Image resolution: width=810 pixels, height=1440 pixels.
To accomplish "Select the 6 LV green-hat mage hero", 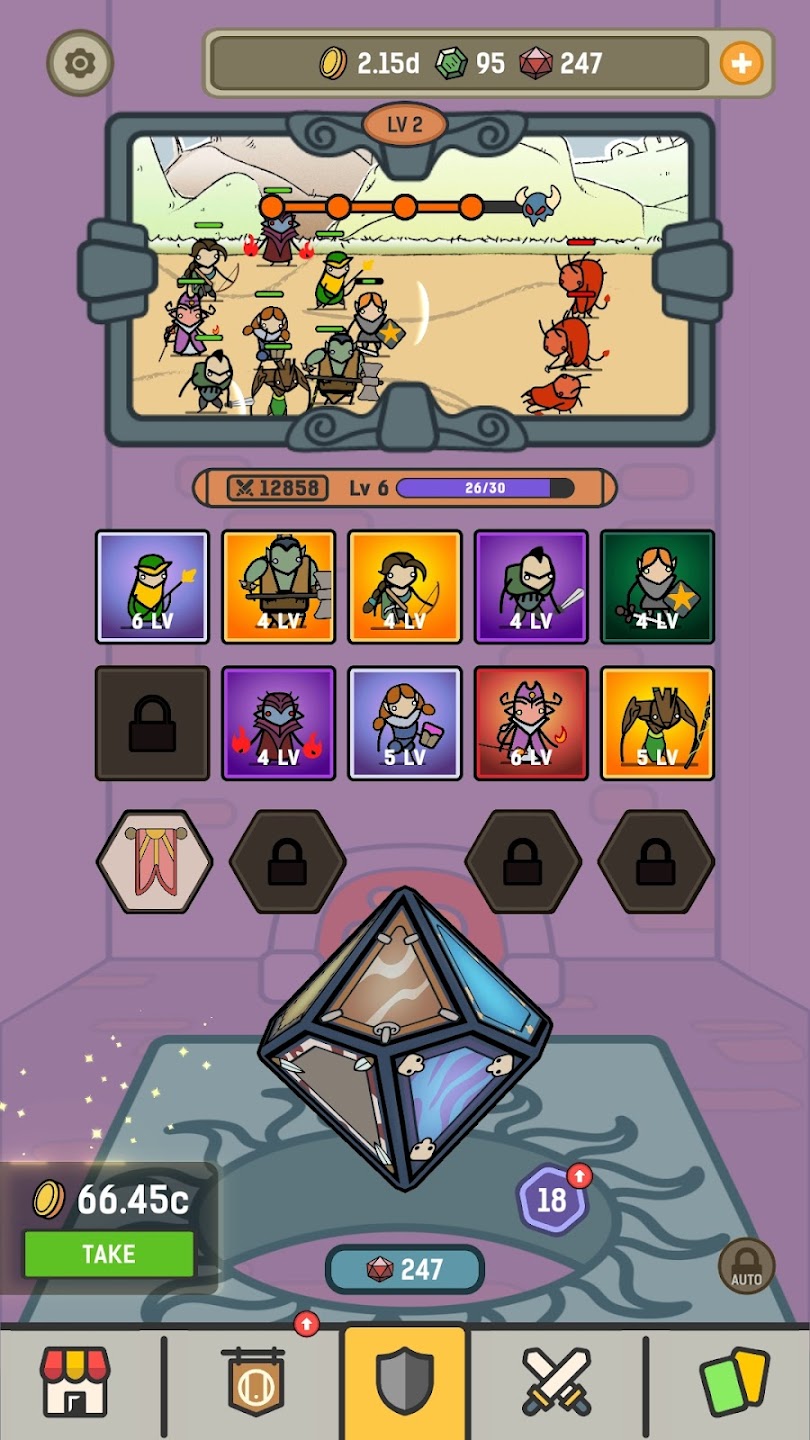I will (x=153, y=587).
